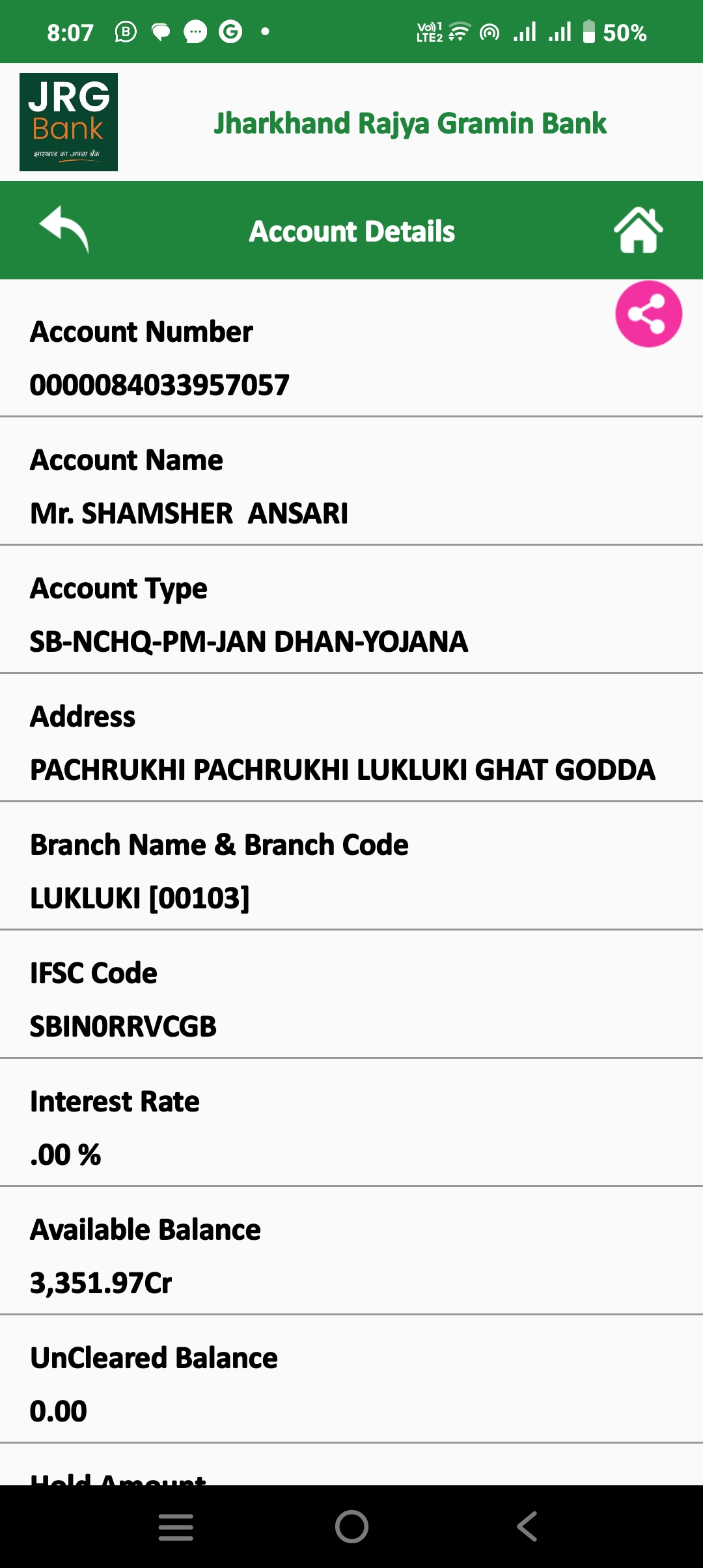Share account details with pink share button
Screen dimensions: 703x1568
[648, 314]
